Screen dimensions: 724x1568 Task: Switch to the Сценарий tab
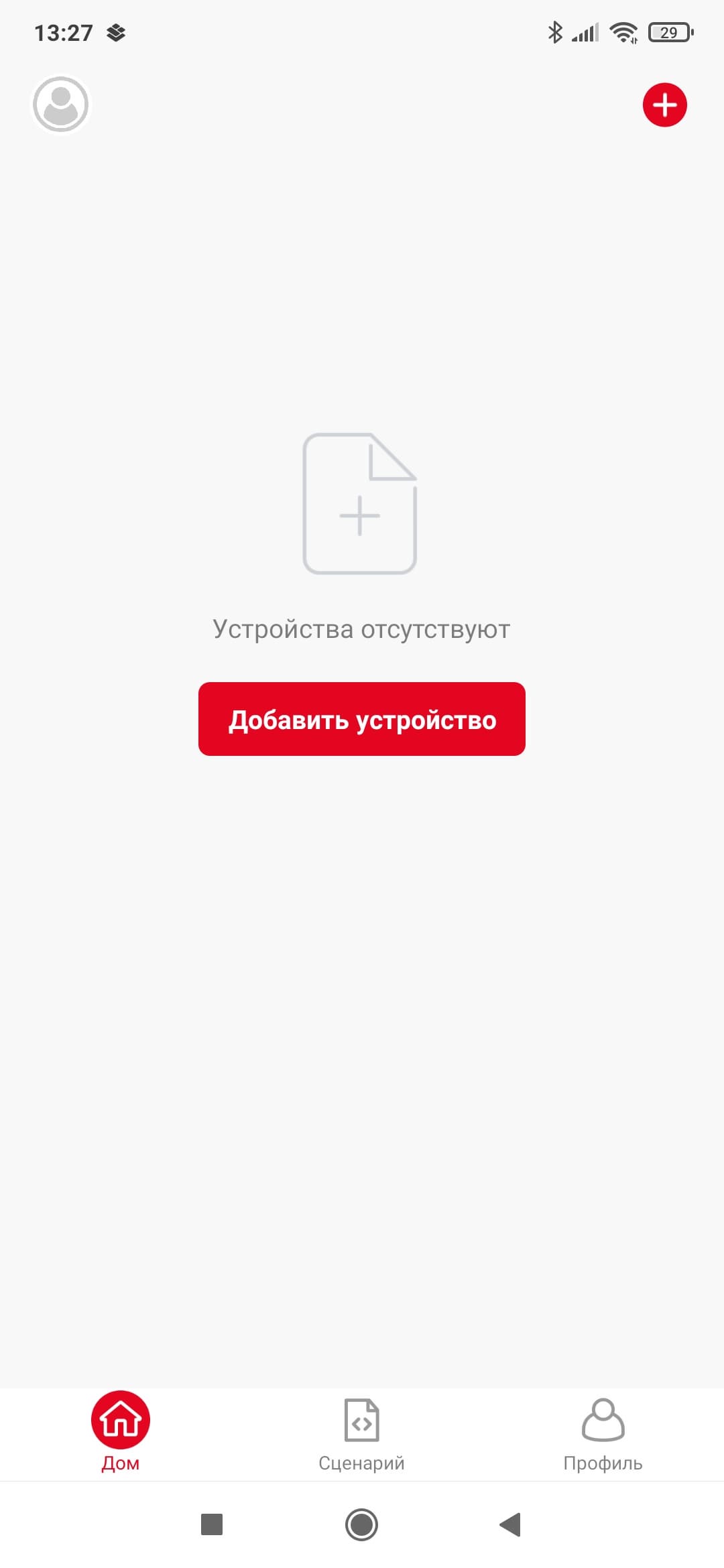(362, 1431)
